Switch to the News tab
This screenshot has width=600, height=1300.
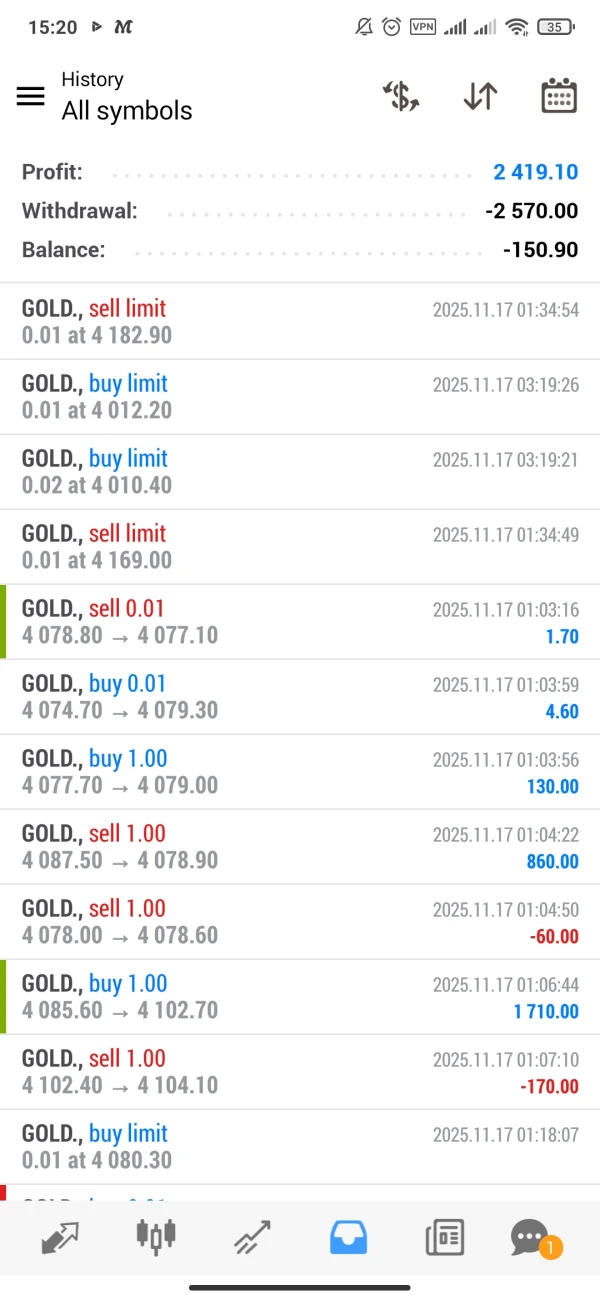coord(444,1238)
